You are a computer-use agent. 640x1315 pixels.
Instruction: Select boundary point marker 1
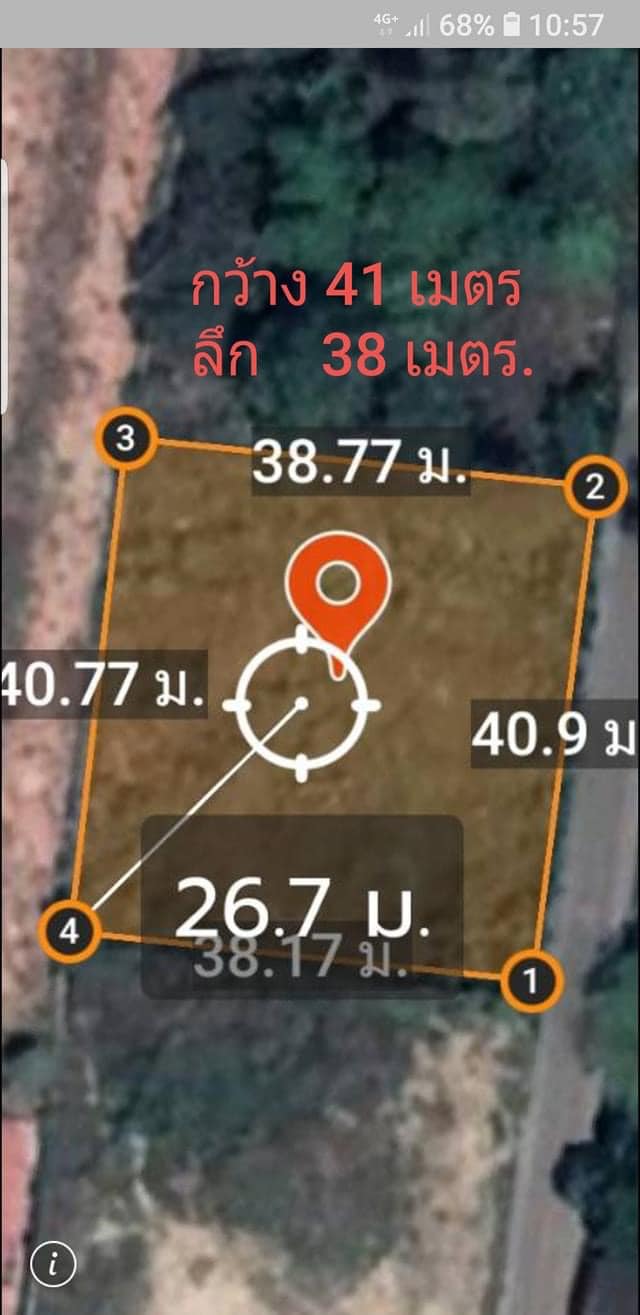pyautogui.click(x=531, y=982)
